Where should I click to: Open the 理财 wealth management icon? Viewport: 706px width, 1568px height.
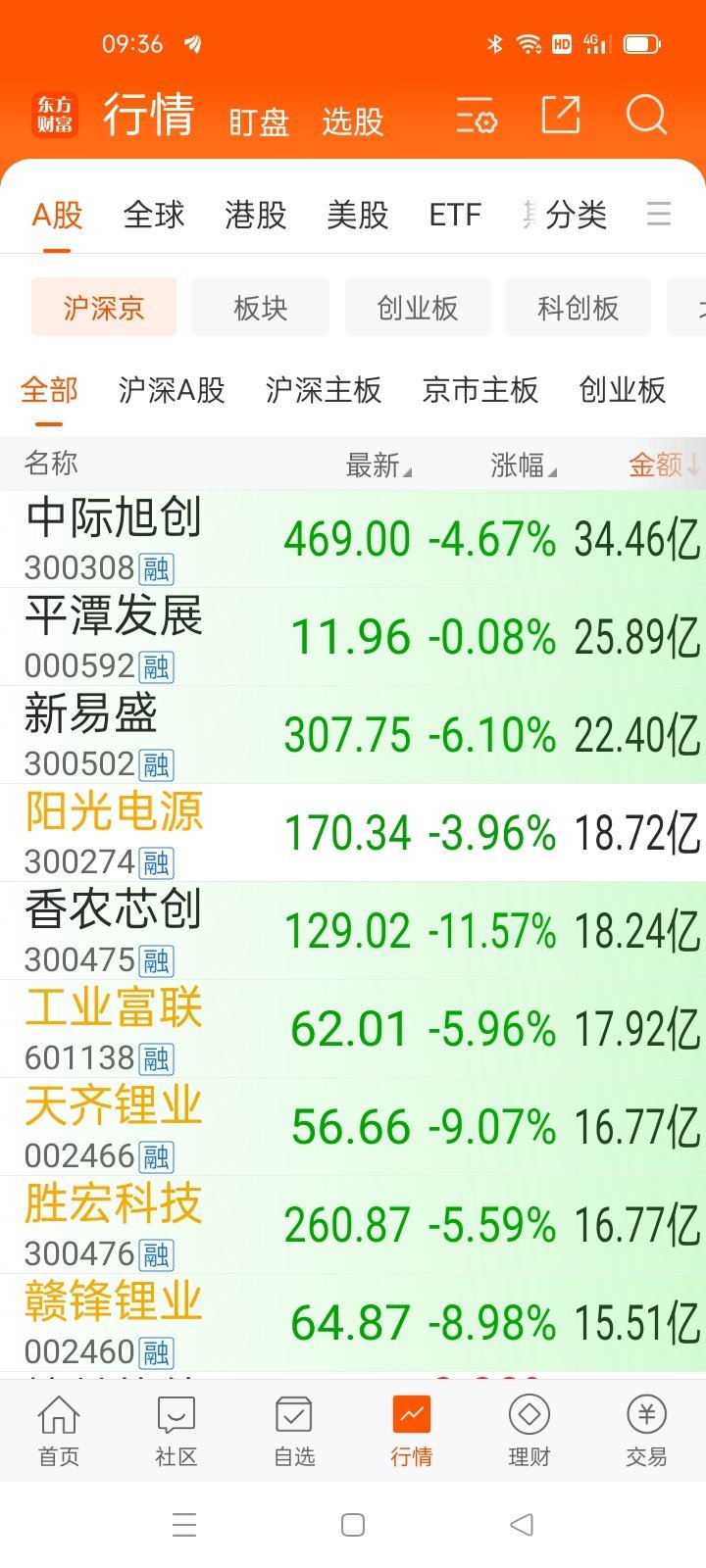pos(528,1429)
